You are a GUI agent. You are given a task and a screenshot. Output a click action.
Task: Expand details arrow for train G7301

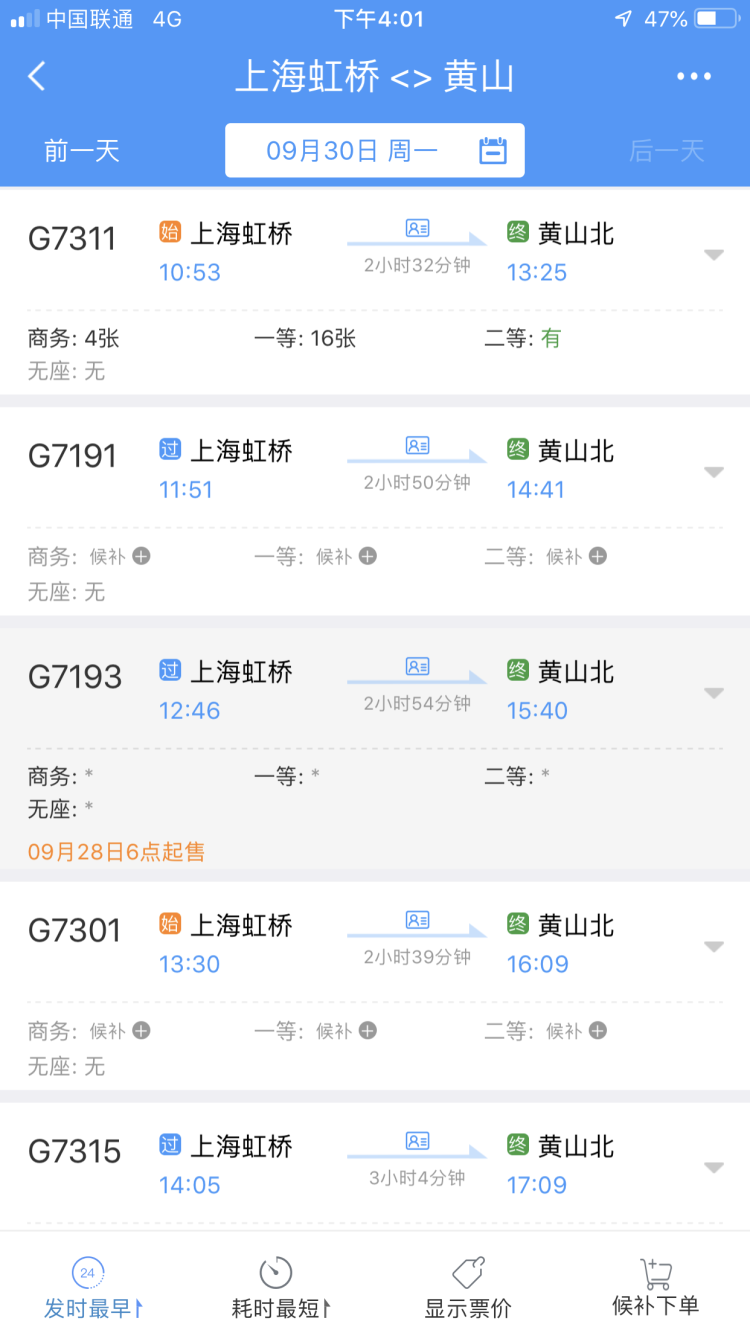click(x=713, y=947)
